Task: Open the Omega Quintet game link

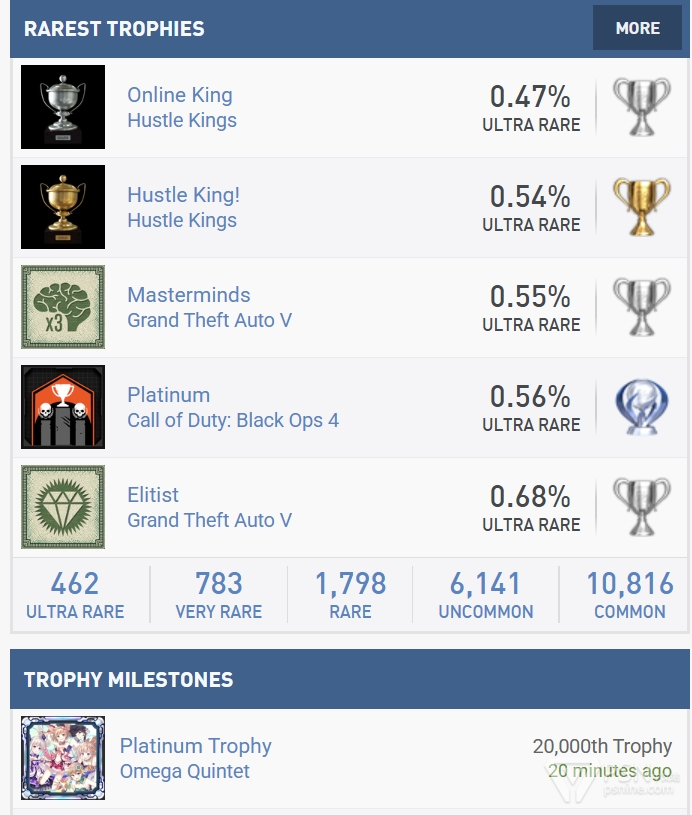Action: click(184, 771)
